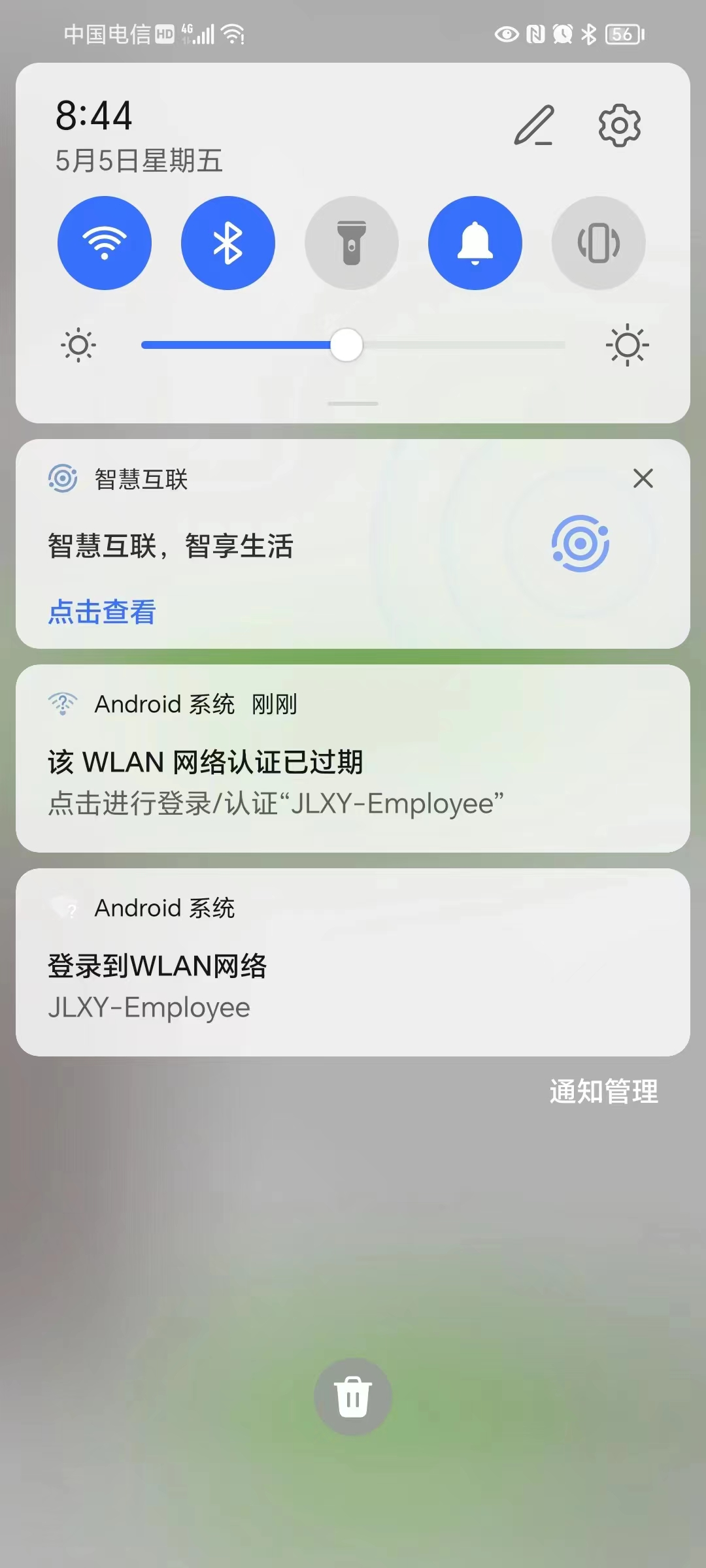The image size is (706, 1568).
Task: Disable the Bluetooth toggle
Action: (228, 243)
